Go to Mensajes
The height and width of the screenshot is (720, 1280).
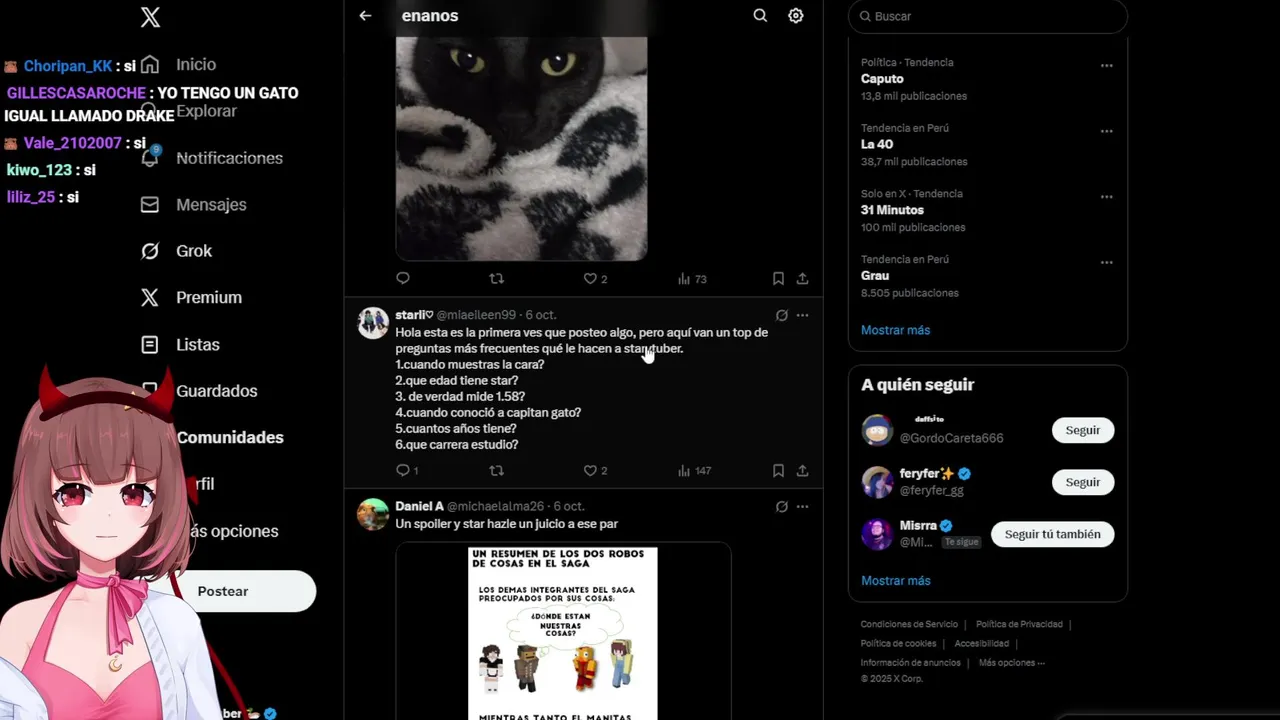pos(211,204)
